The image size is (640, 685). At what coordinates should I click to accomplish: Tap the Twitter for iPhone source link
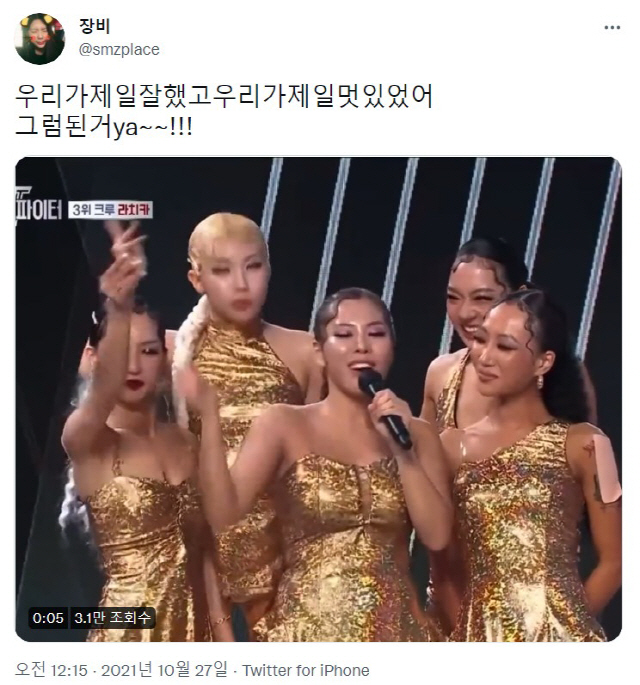click(x=305, y=670)
